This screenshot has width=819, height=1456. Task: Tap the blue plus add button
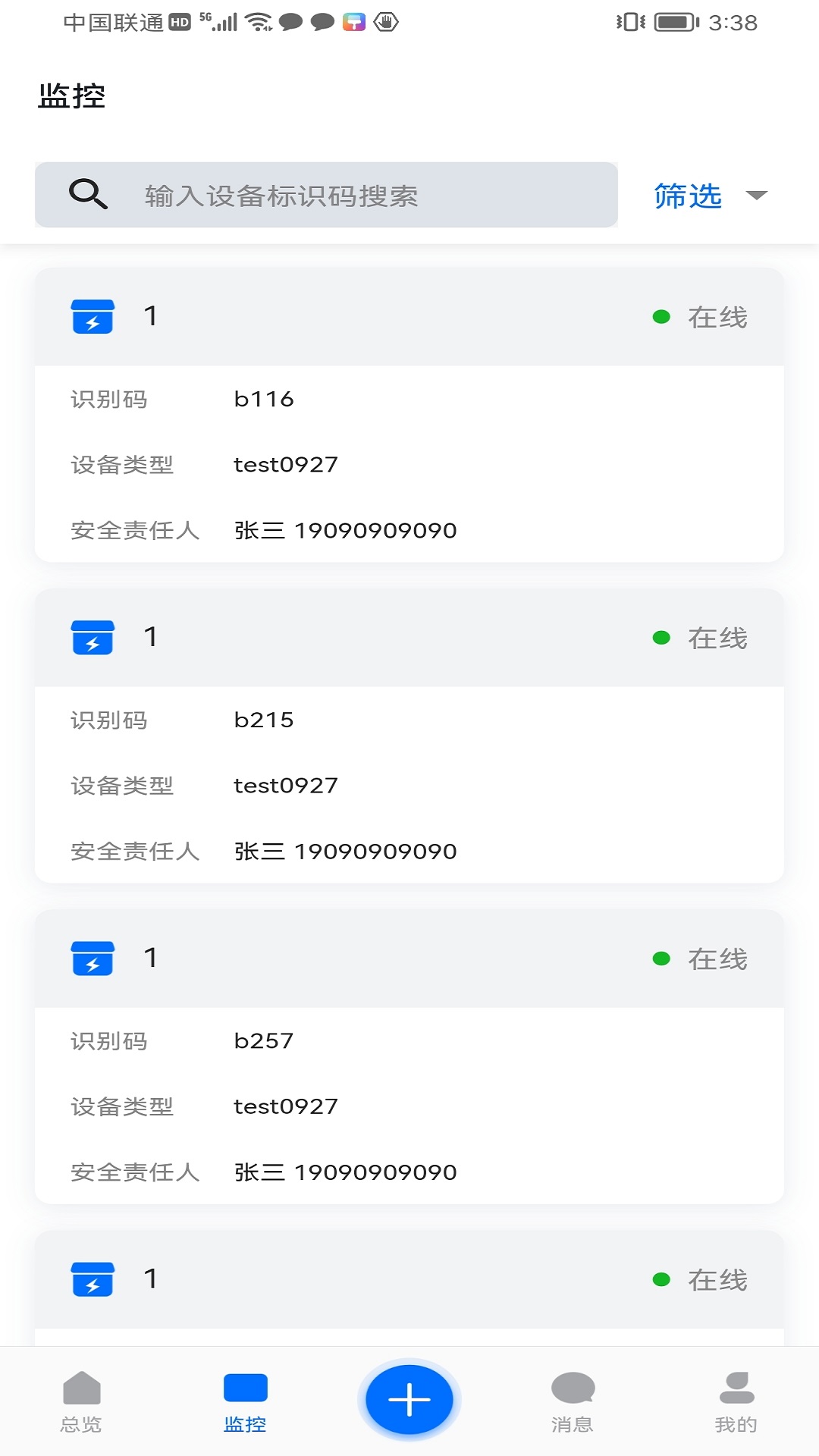point(409,1399)
